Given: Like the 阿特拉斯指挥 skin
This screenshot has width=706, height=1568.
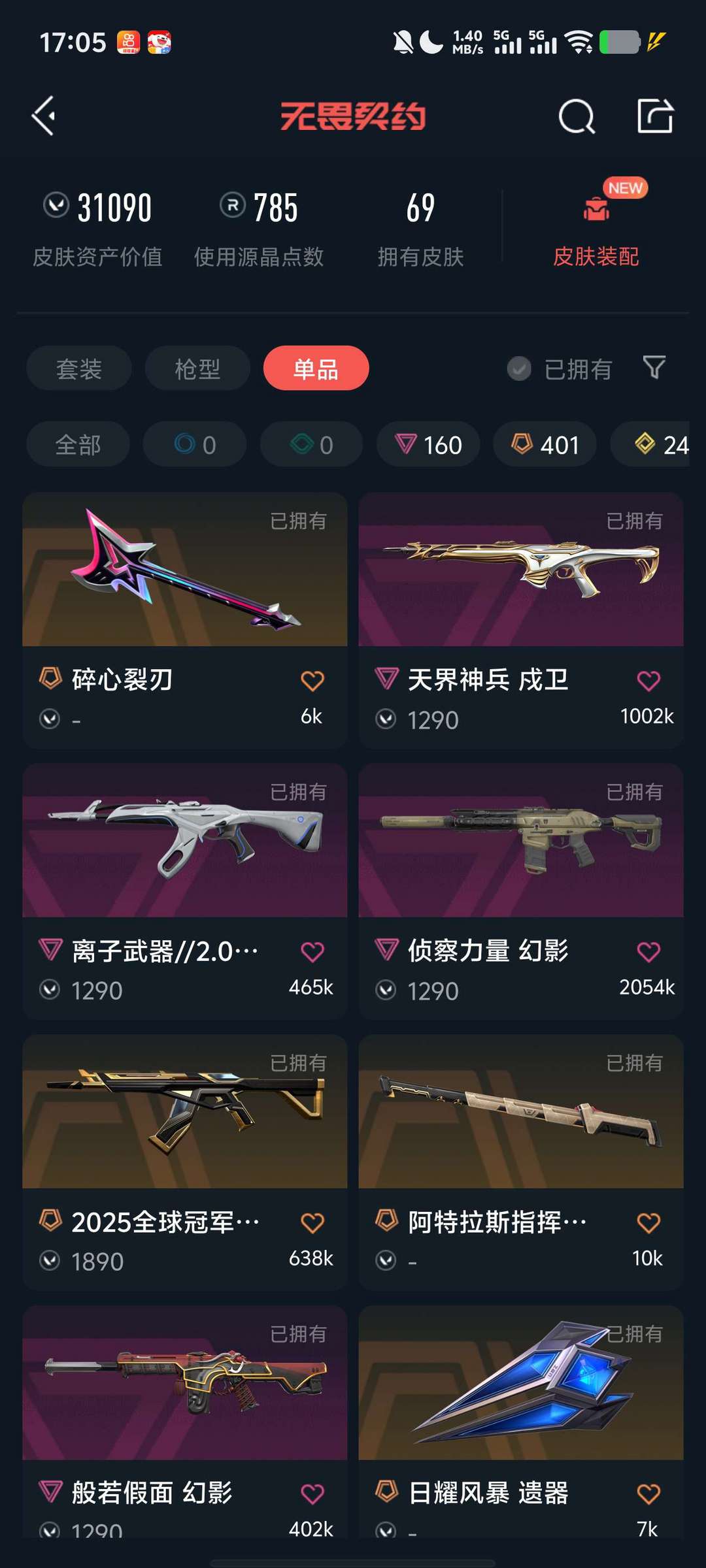Looking at the screenshot, I should [x=648, y=1223].
